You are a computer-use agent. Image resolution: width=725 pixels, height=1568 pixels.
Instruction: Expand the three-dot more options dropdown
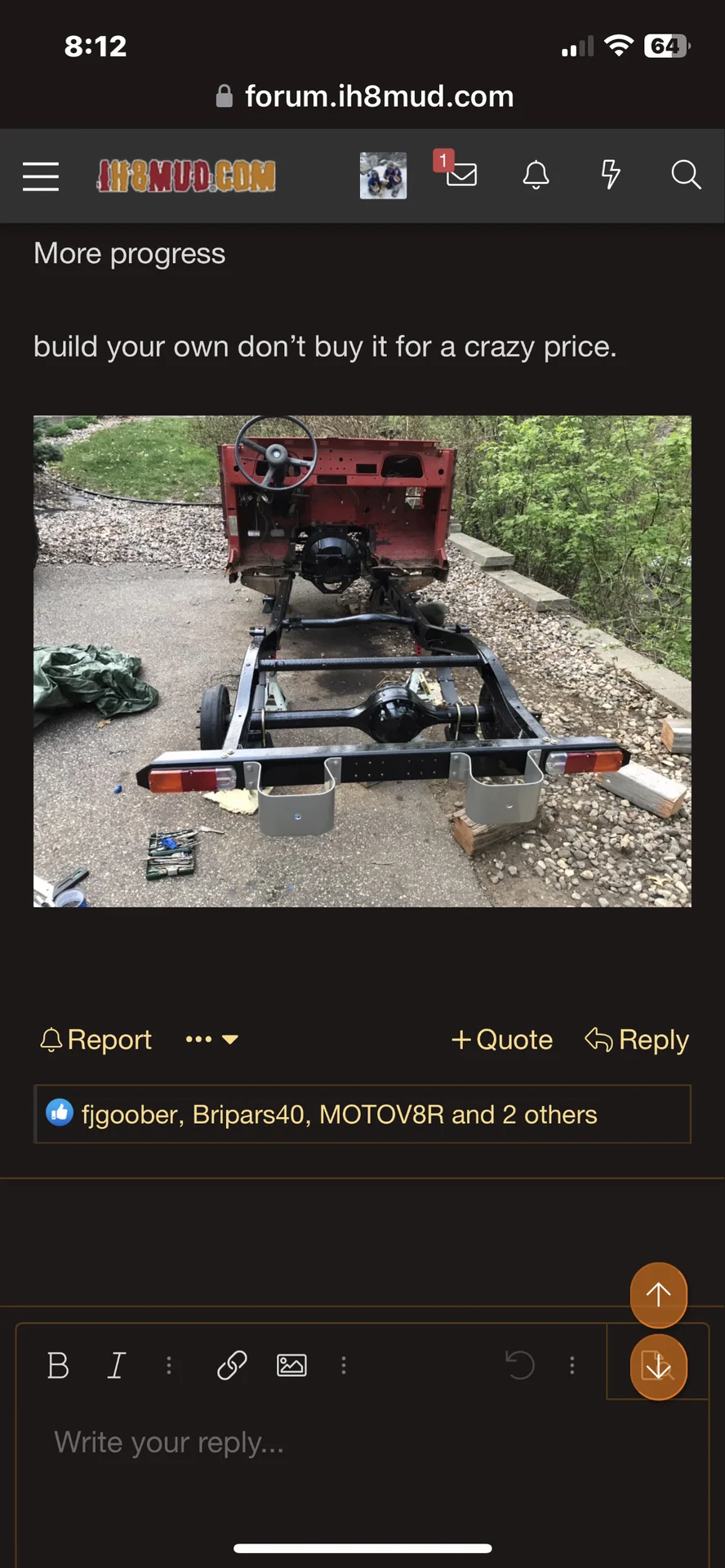coord(211,1040)
